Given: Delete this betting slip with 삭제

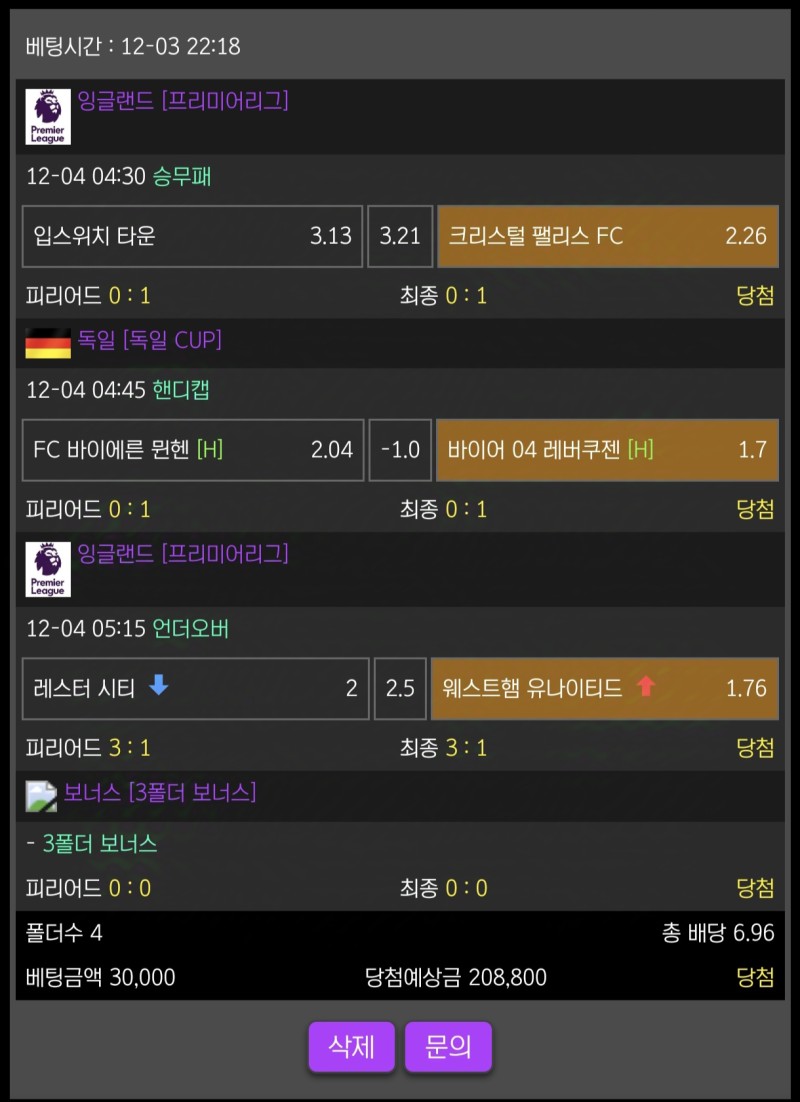Looking at the screenshot, I should click(x=352, y=1047).
